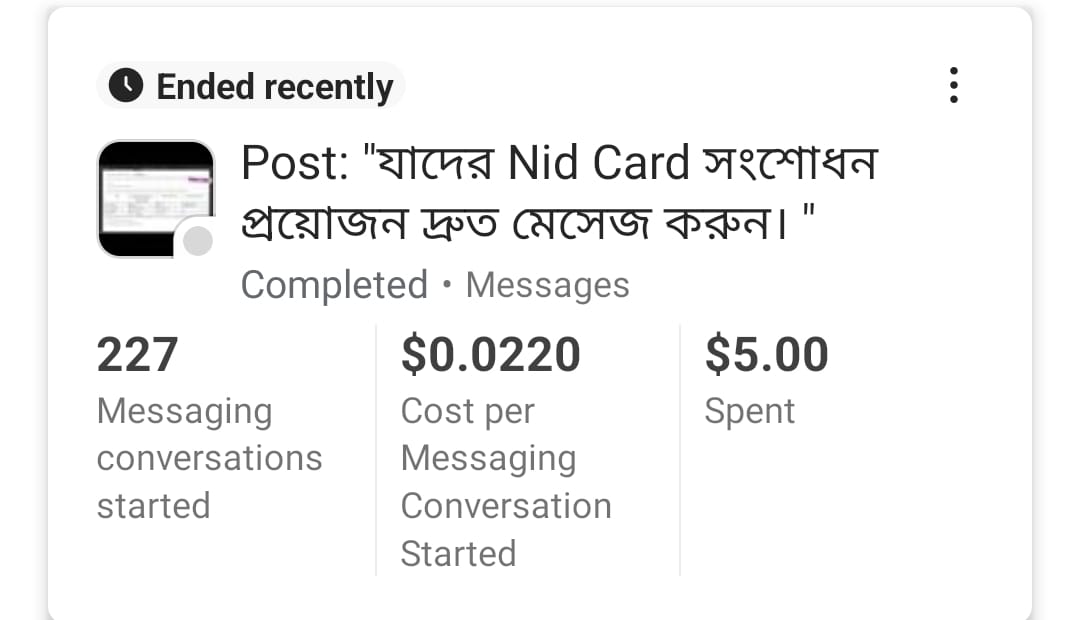The image size is (1080, 620).
Task: Open the three-dot overflow menu on the ad card
Action: [x=953, y=86]
